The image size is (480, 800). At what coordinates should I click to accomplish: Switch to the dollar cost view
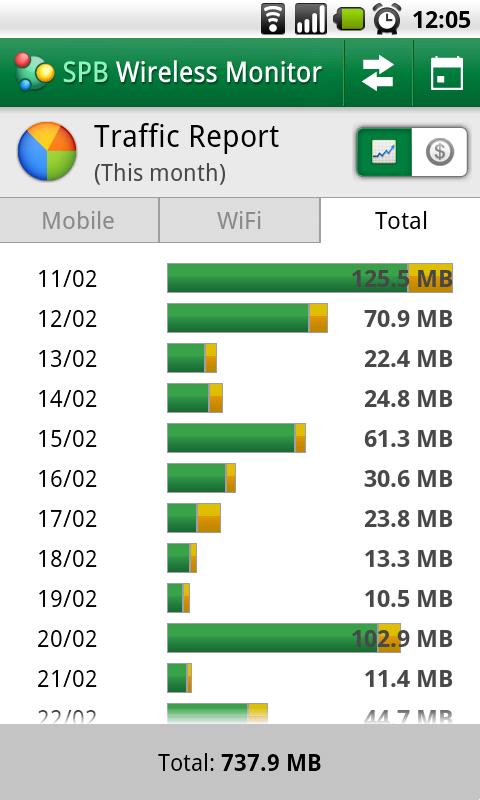point(440,152)
